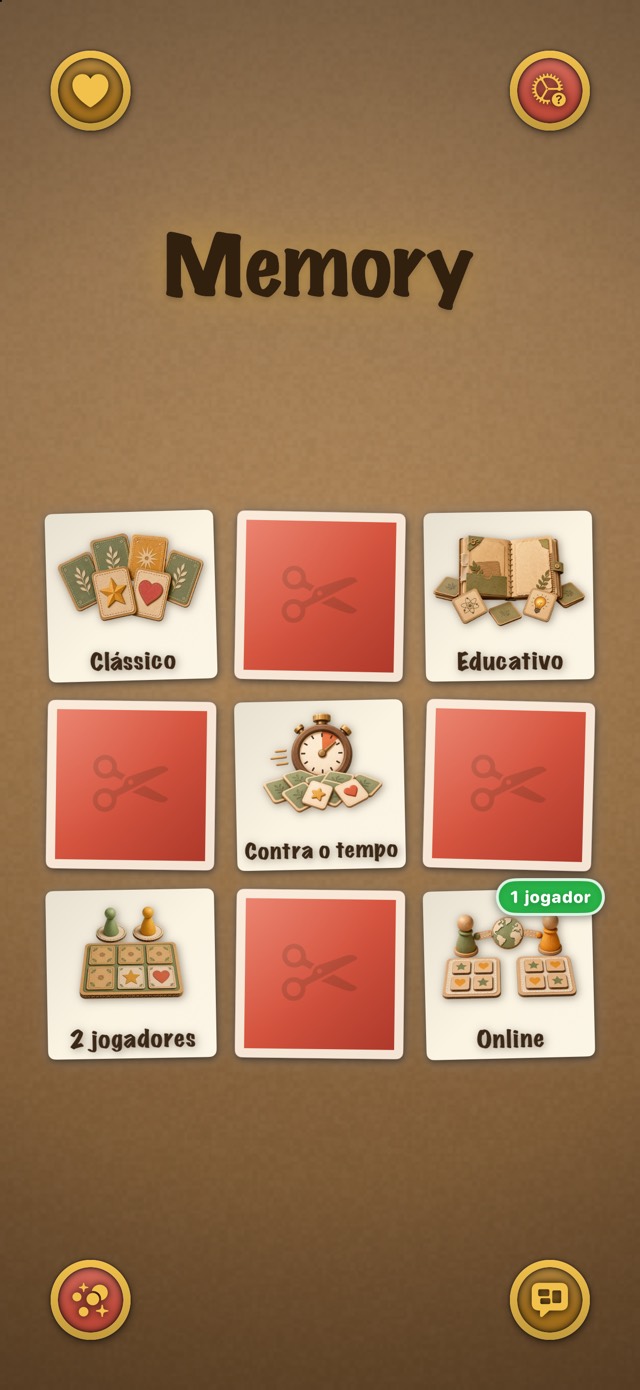The height and width of the screenshot is (1390, 640).
Task: Enter the Online multiplayer mode
Action: [509, 974]
